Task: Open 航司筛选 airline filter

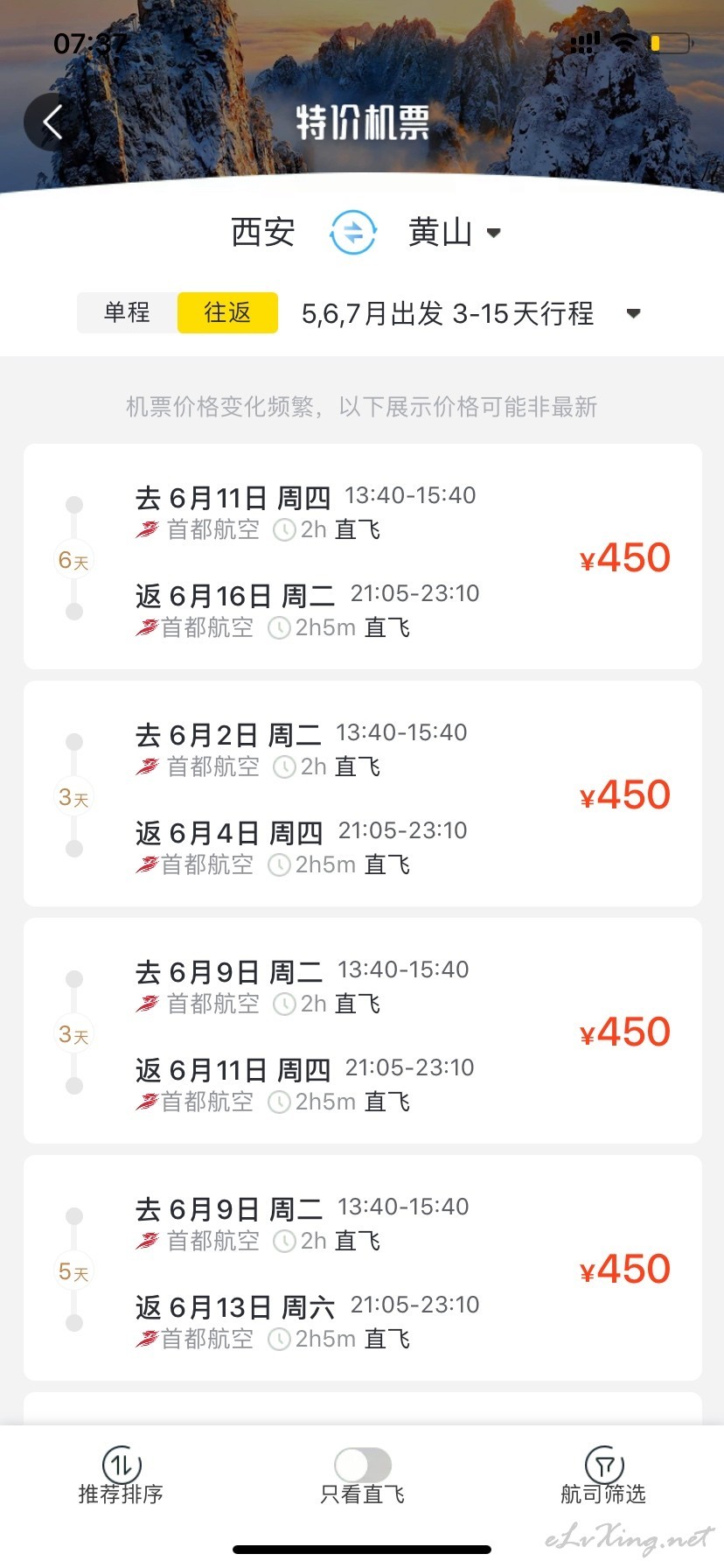Action: pos(603,1477)
